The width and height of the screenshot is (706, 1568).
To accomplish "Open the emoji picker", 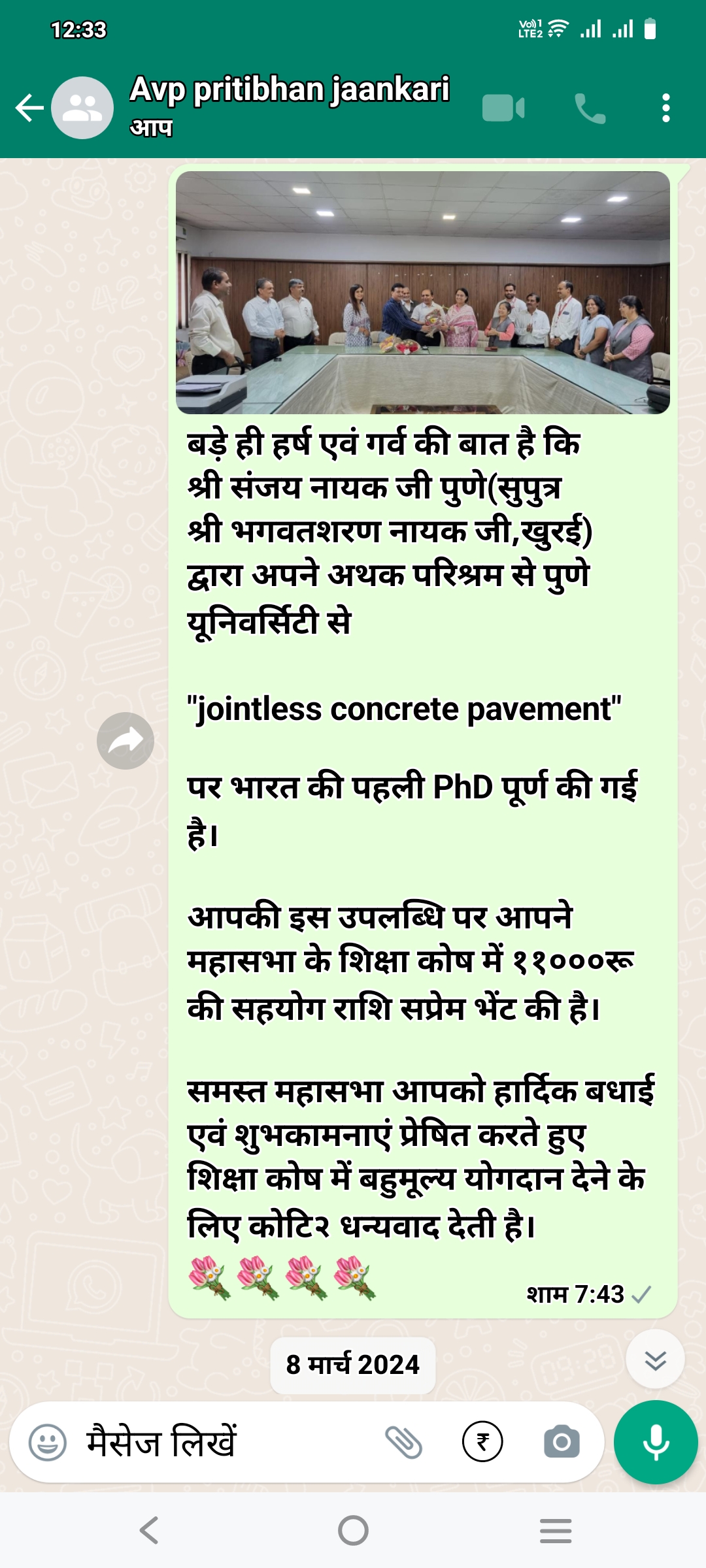I will 48,1442.
